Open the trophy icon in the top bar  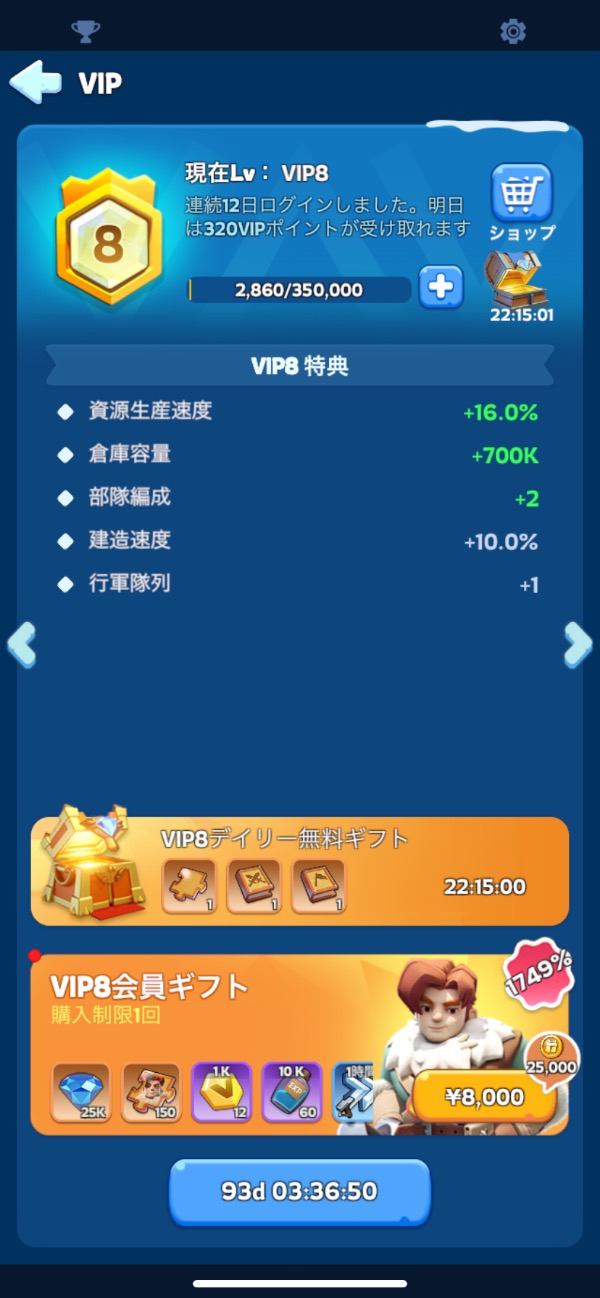(86, 32)
